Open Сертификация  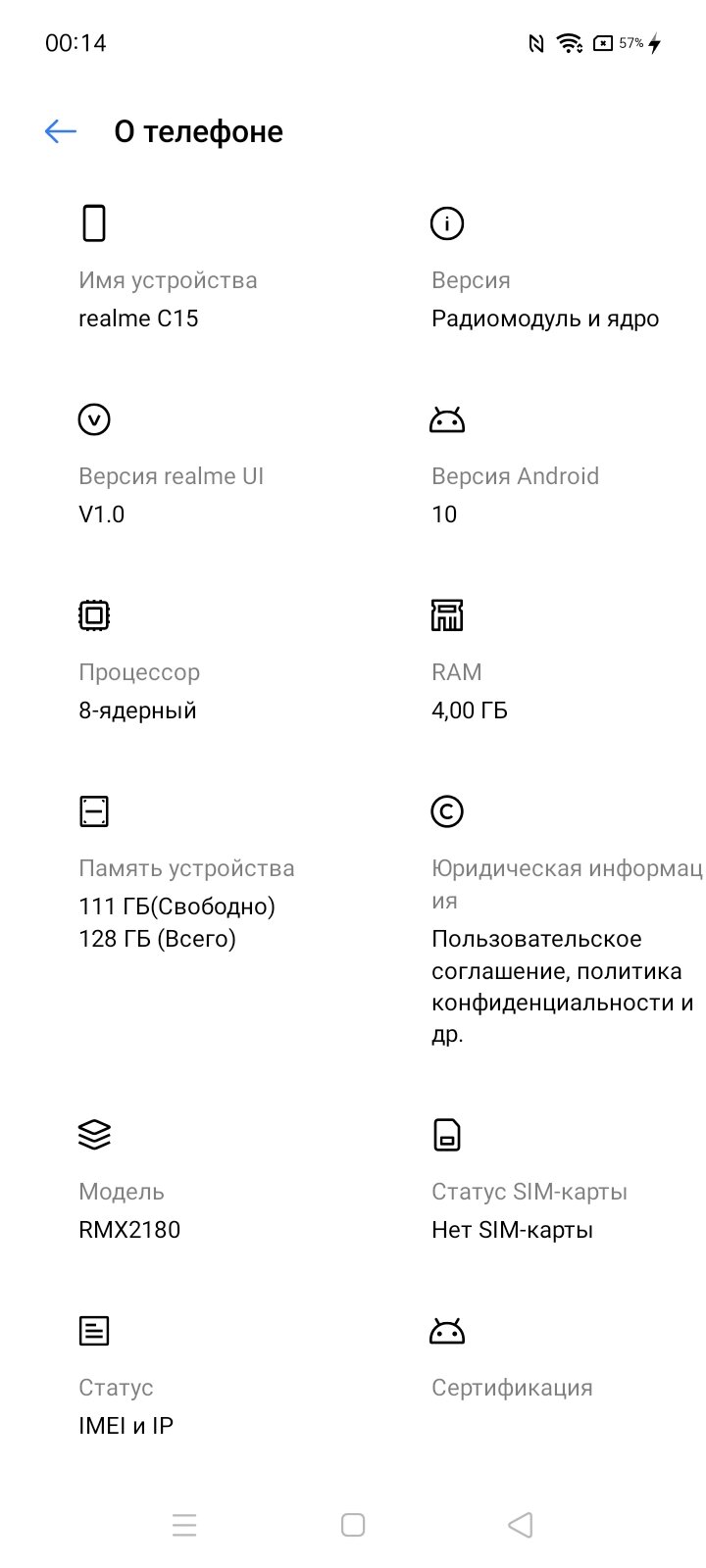(x=549, y=1362)
